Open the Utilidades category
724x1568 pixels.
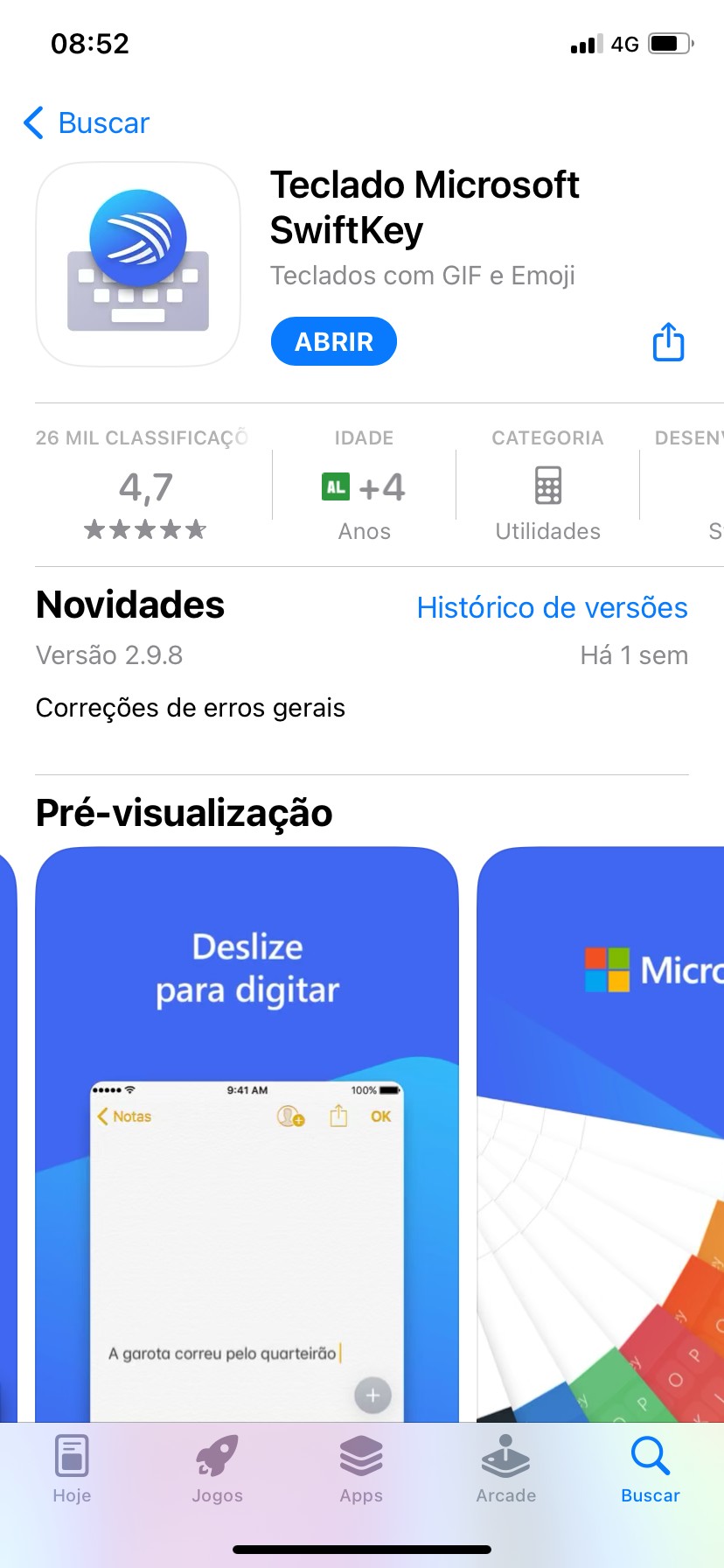547,499
